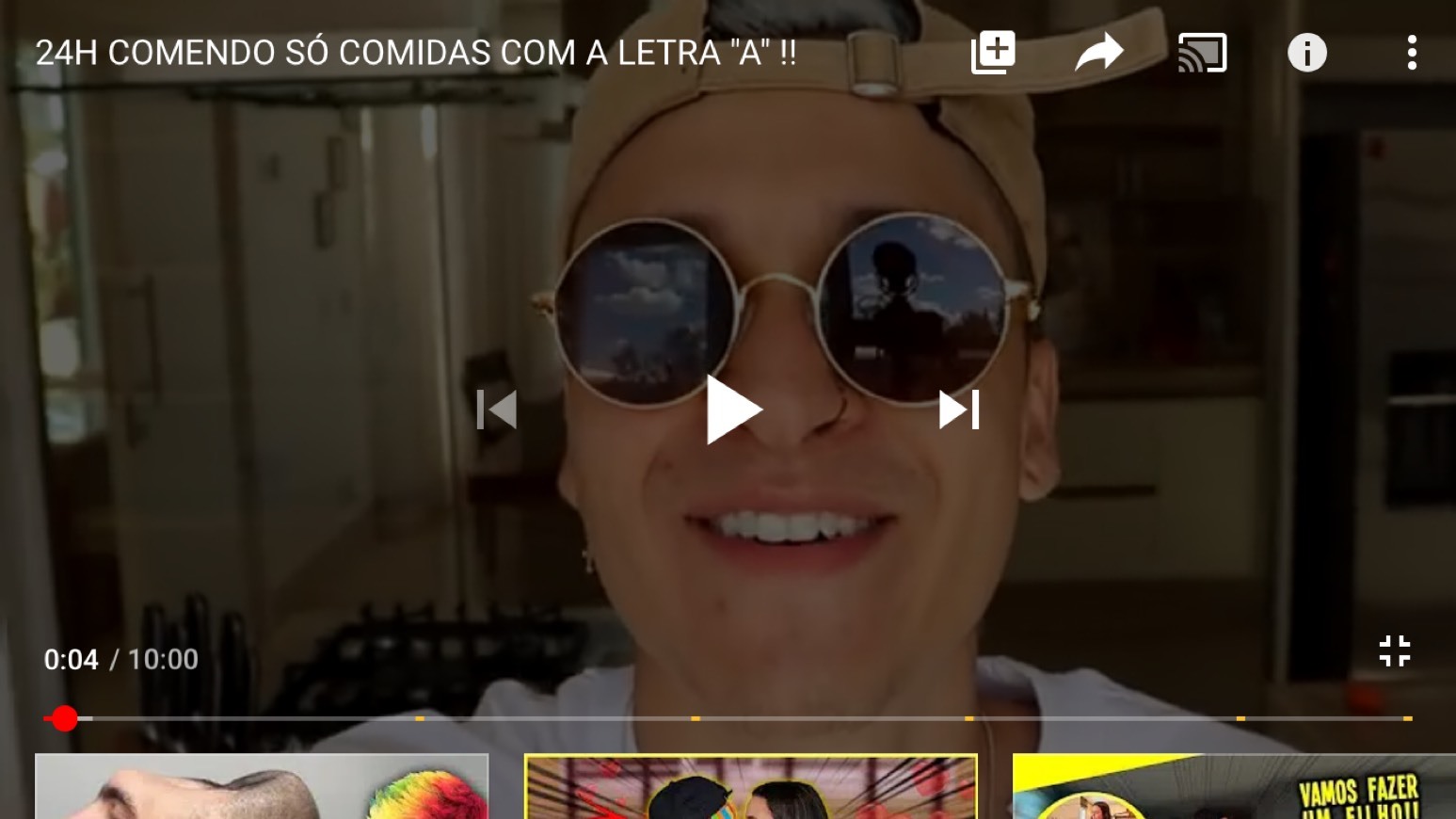This screenshot has height=819, width=1456.
Task: Open suggested video with rainbow hair thumbnail
Action: (262, 788)
